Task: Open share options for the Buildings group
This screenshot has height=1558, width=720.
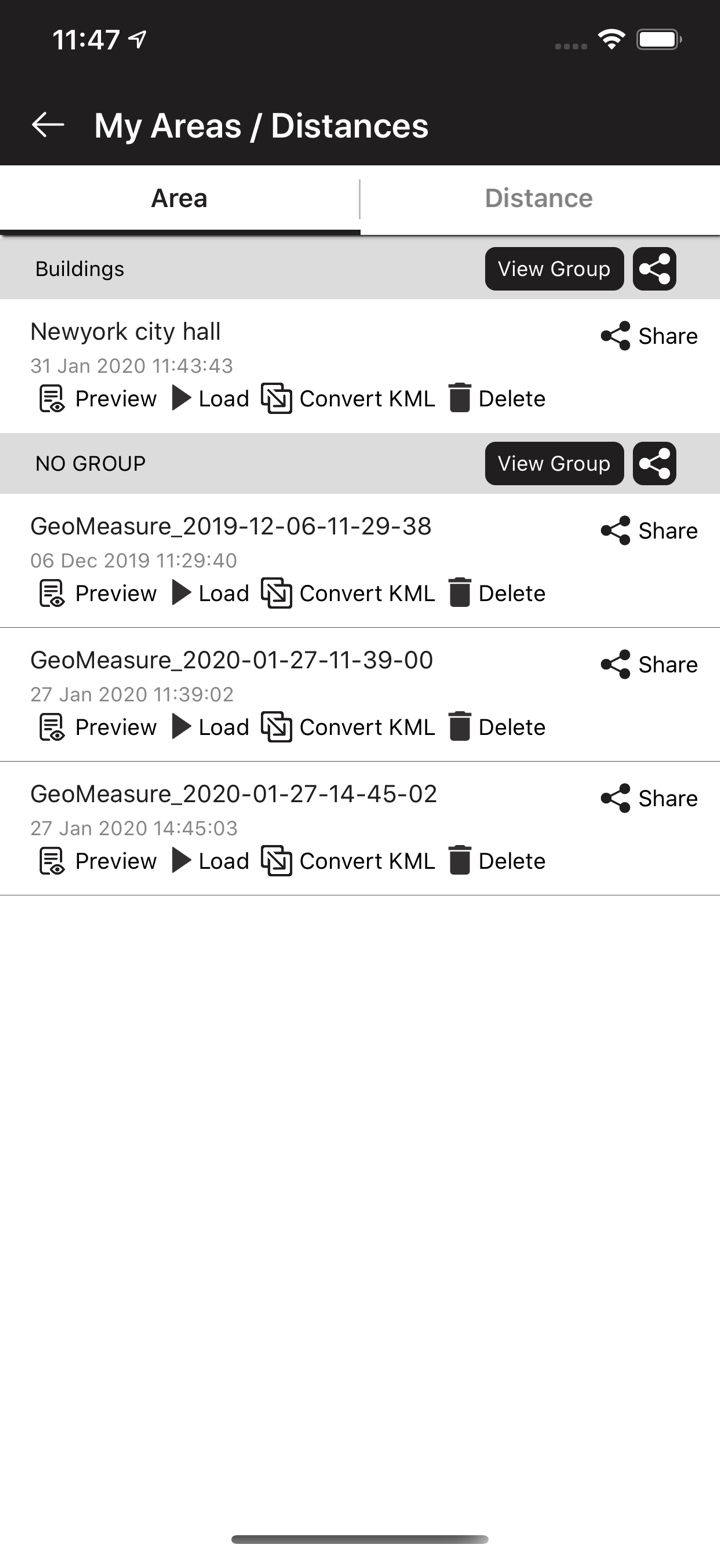Action: click(x=655, y=268)
